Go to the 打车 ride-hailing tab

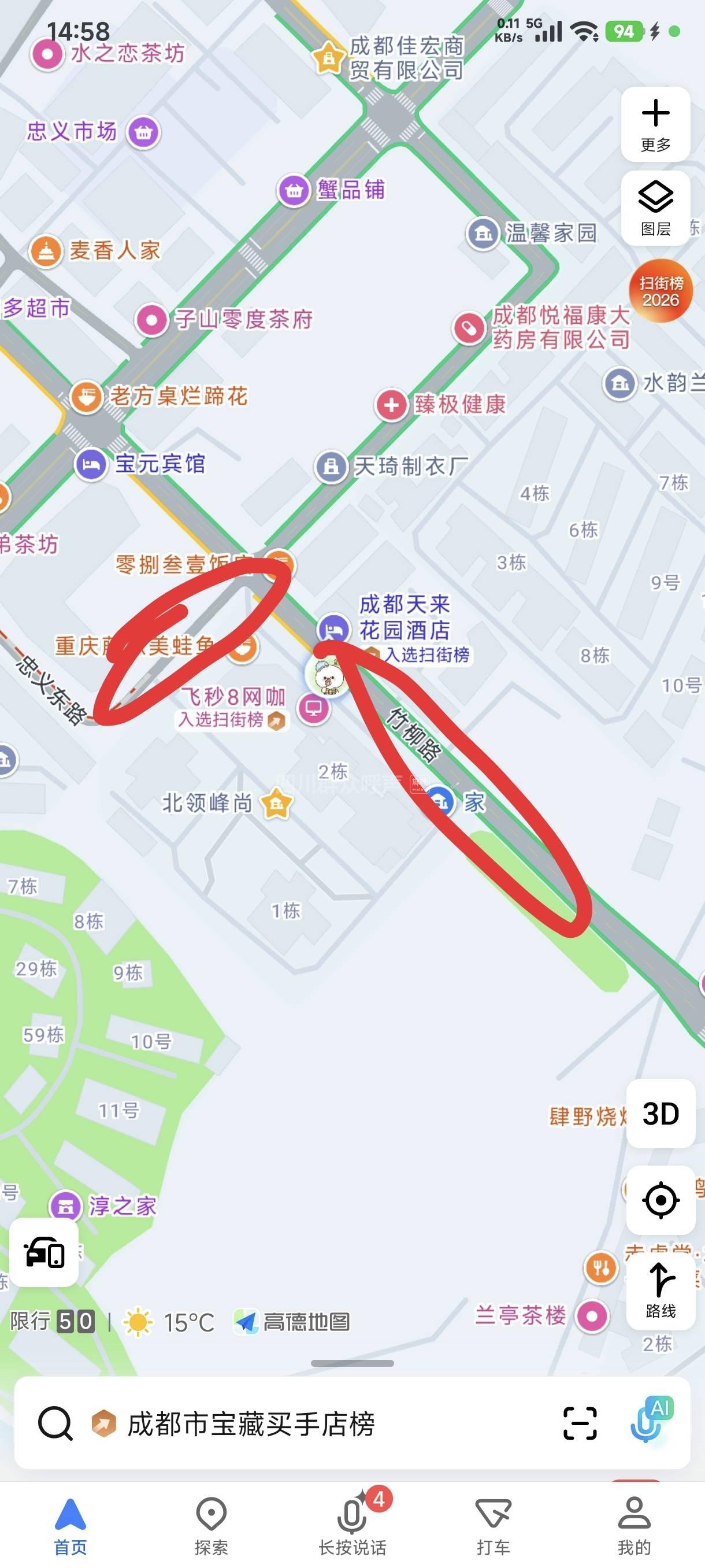click(493, 1525)
